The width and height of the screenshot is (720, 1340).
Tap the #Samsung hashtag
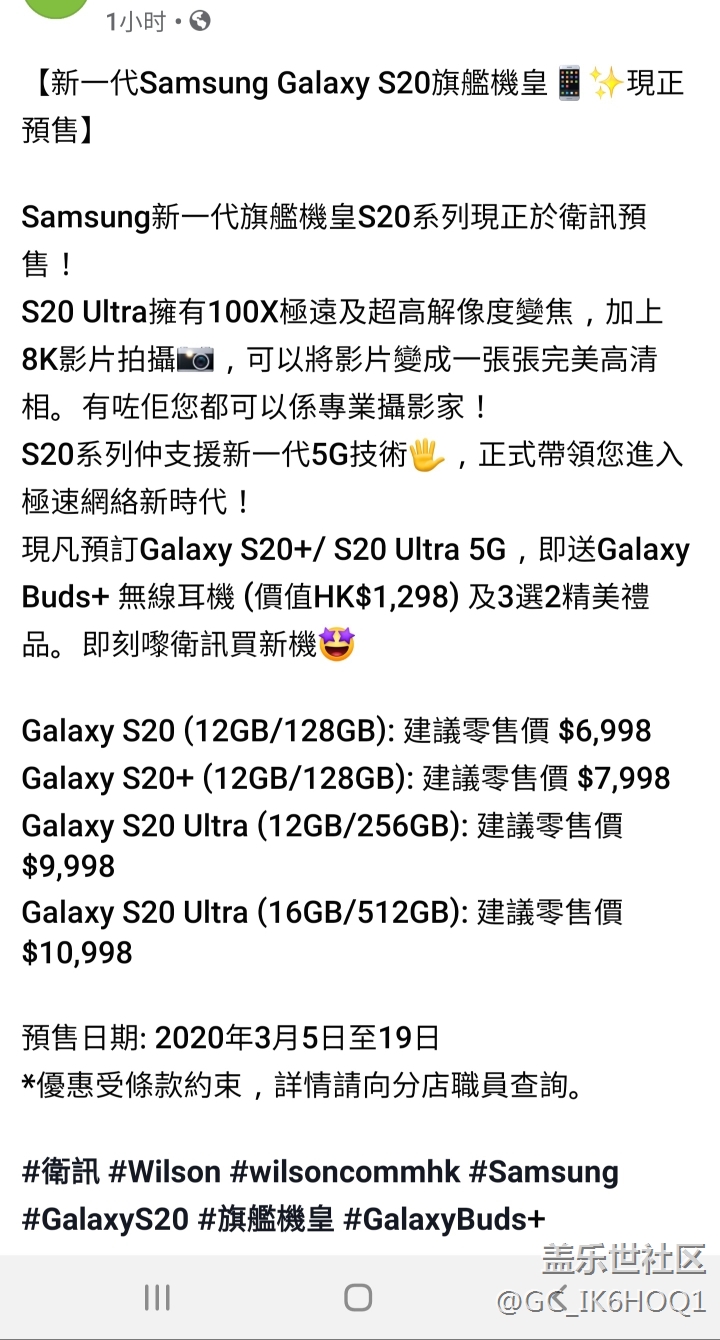tap(544, 1172)
